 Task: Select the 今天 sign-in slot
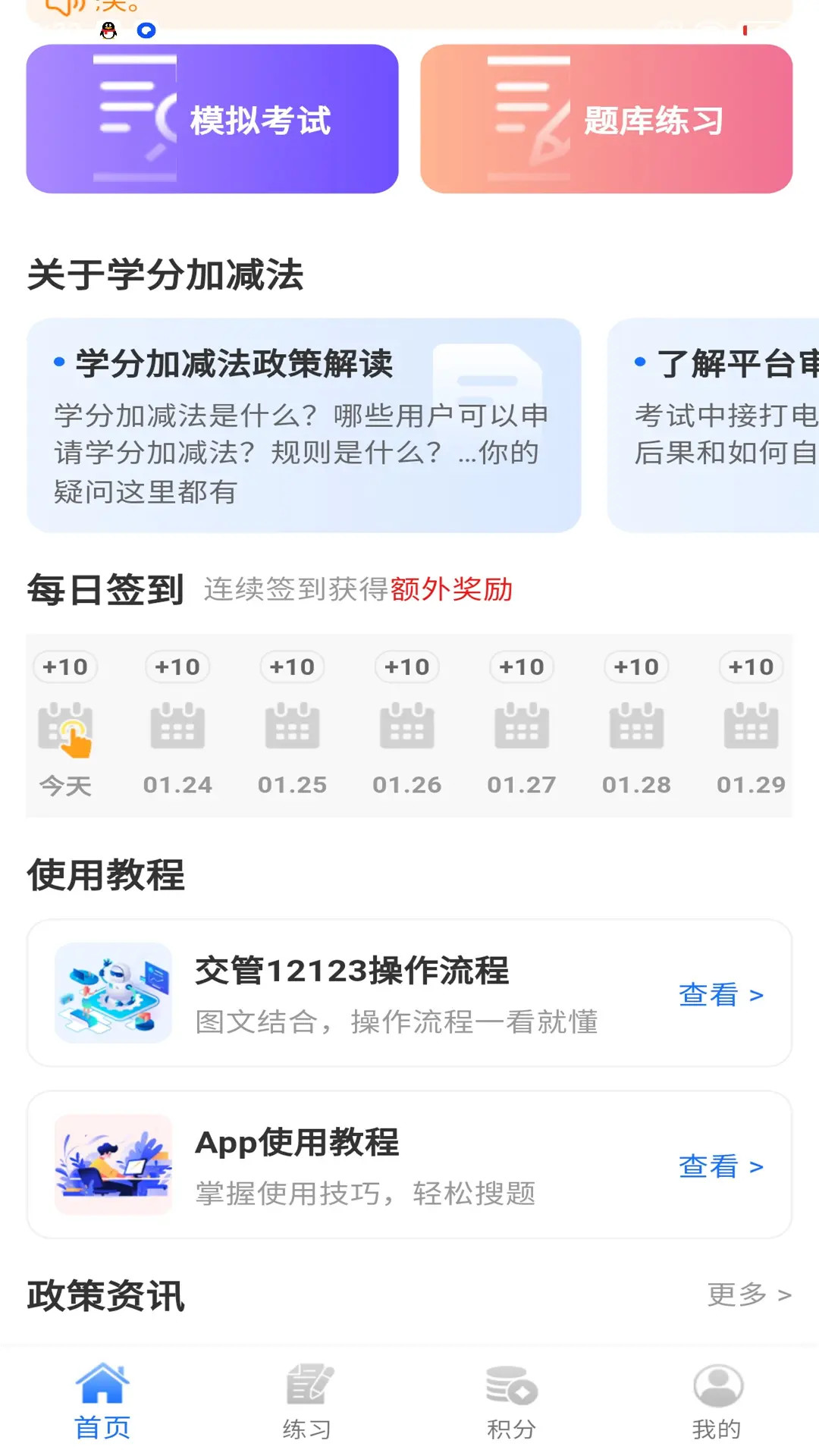pyautogui.click(x=65, y=785)
